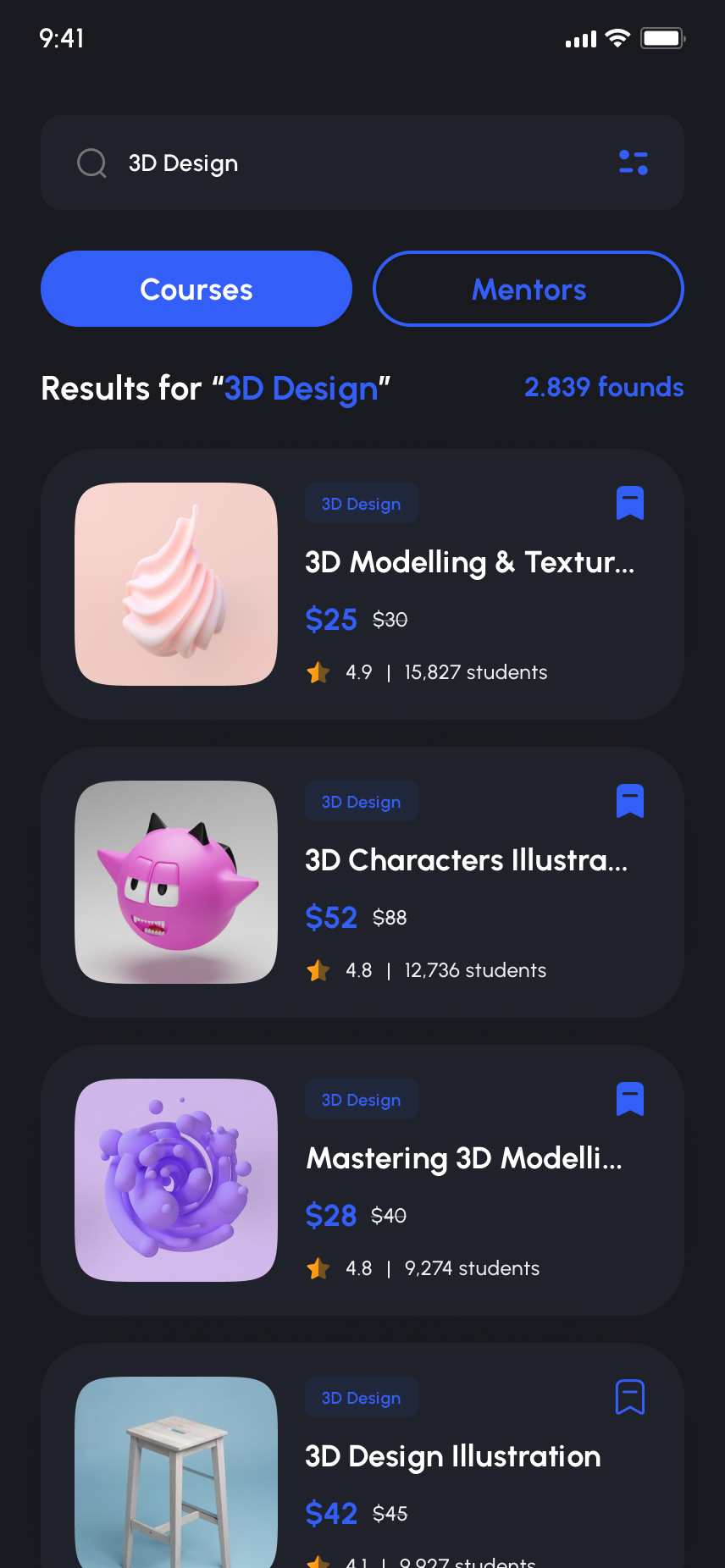The height and width of the screenshot is (1568, 725).
Task: Bookmark the 3D Design Illustration course
Action: (629, 1397)
